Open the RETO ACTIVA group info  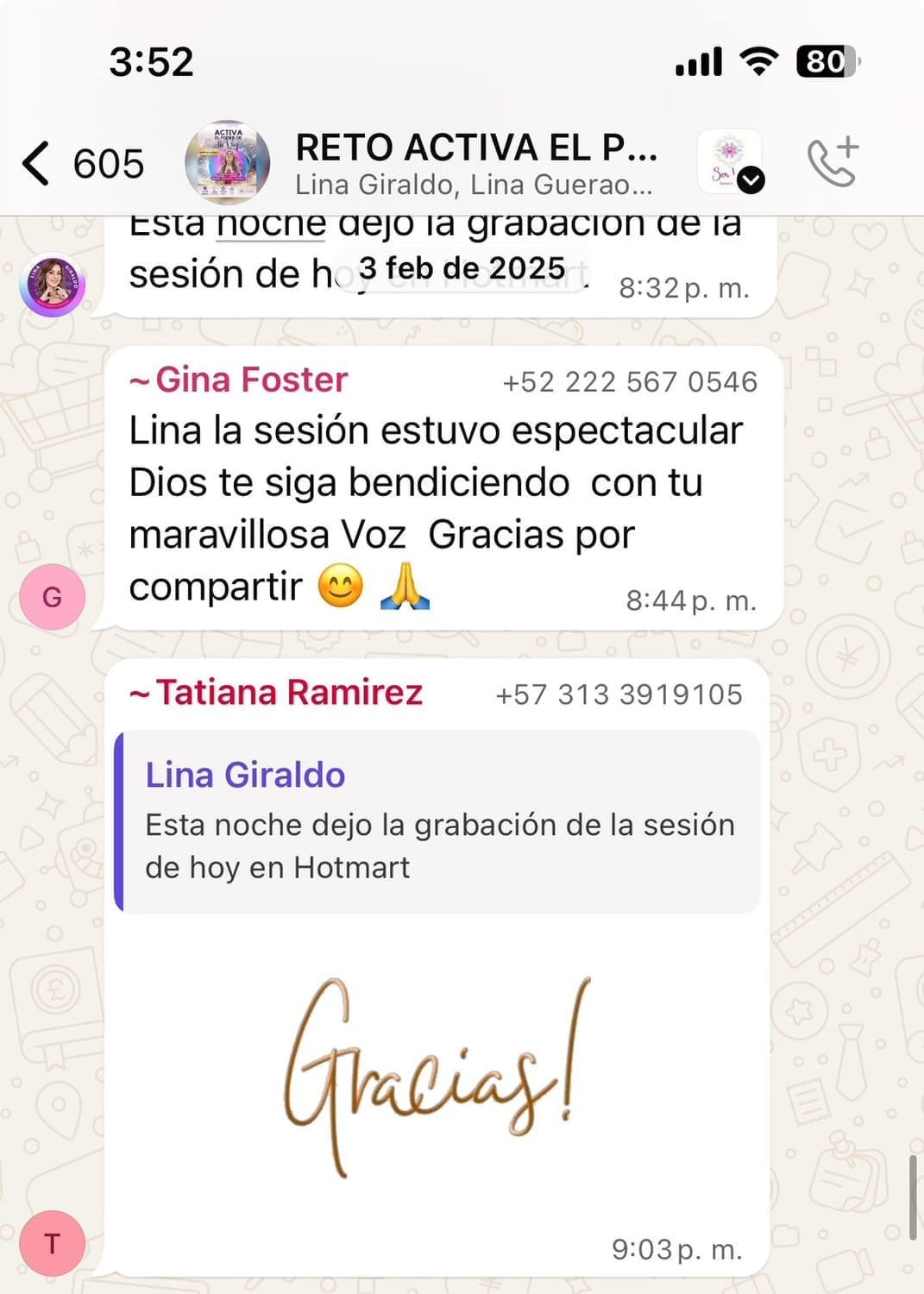[x=475, y=163]
